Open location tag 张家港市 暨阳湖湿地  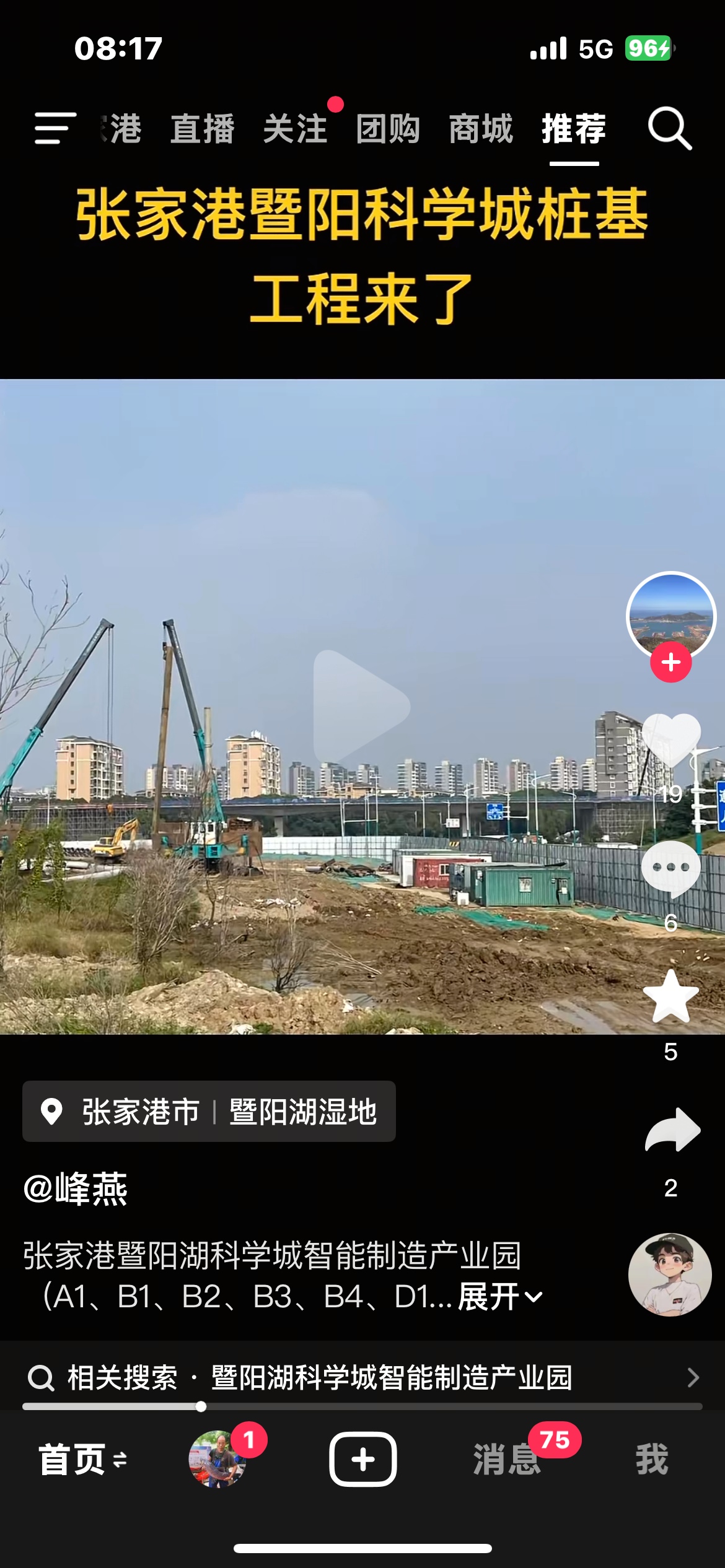click(209, 1112)
